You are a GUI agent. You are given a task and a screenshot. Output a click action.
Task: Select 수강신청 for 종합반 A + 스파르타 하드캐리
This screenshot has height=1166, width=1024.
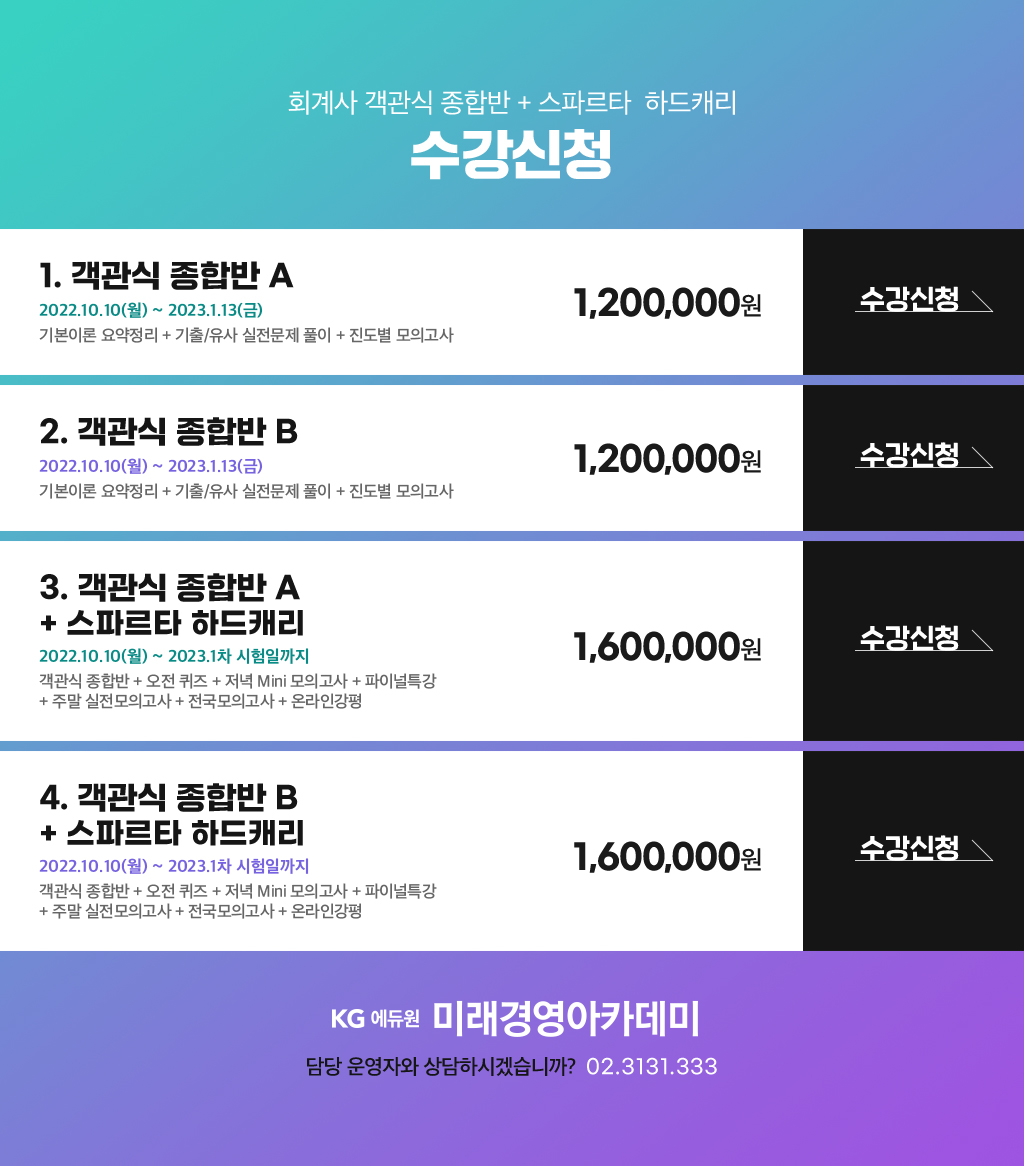(x=912, y=639)
